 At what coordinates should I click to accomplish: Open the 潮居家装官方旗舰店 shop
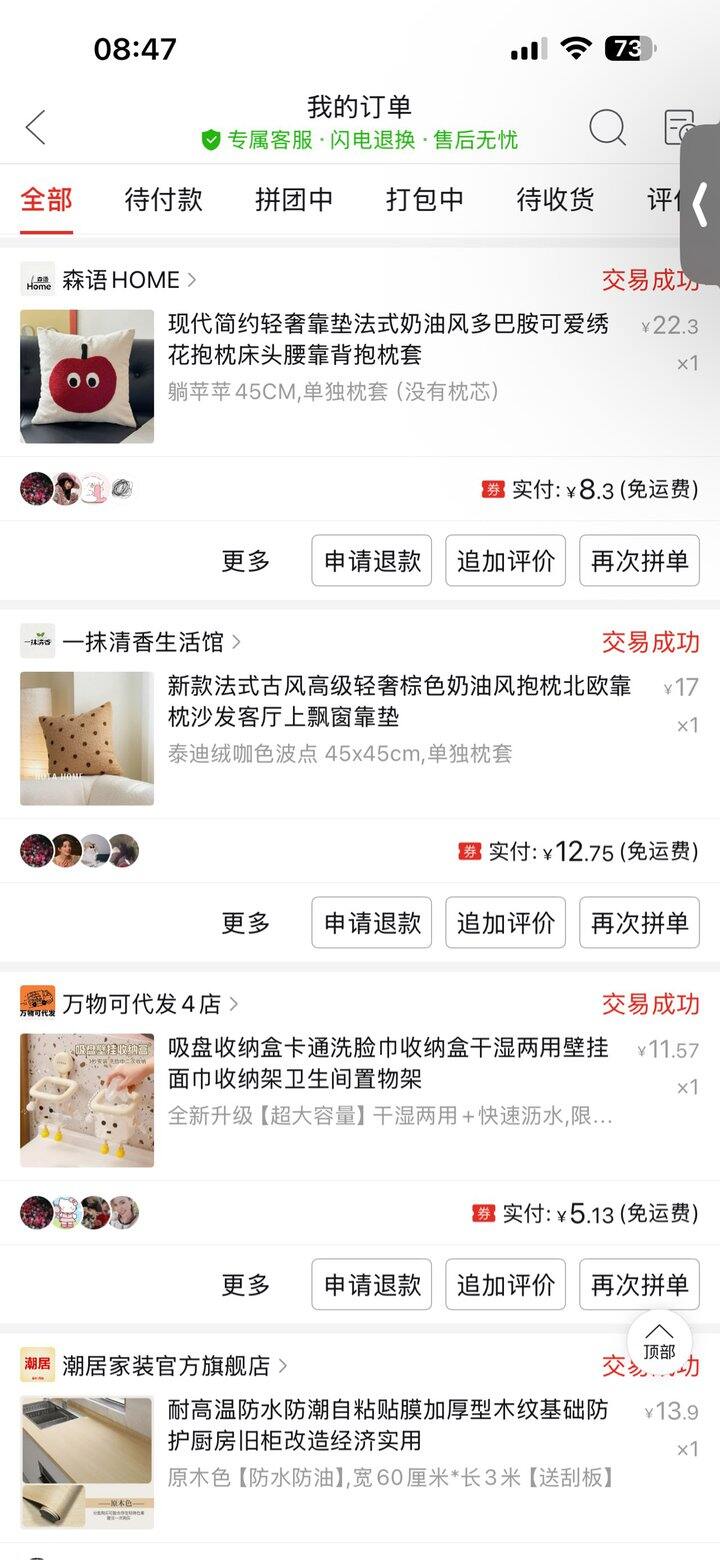165,1365
